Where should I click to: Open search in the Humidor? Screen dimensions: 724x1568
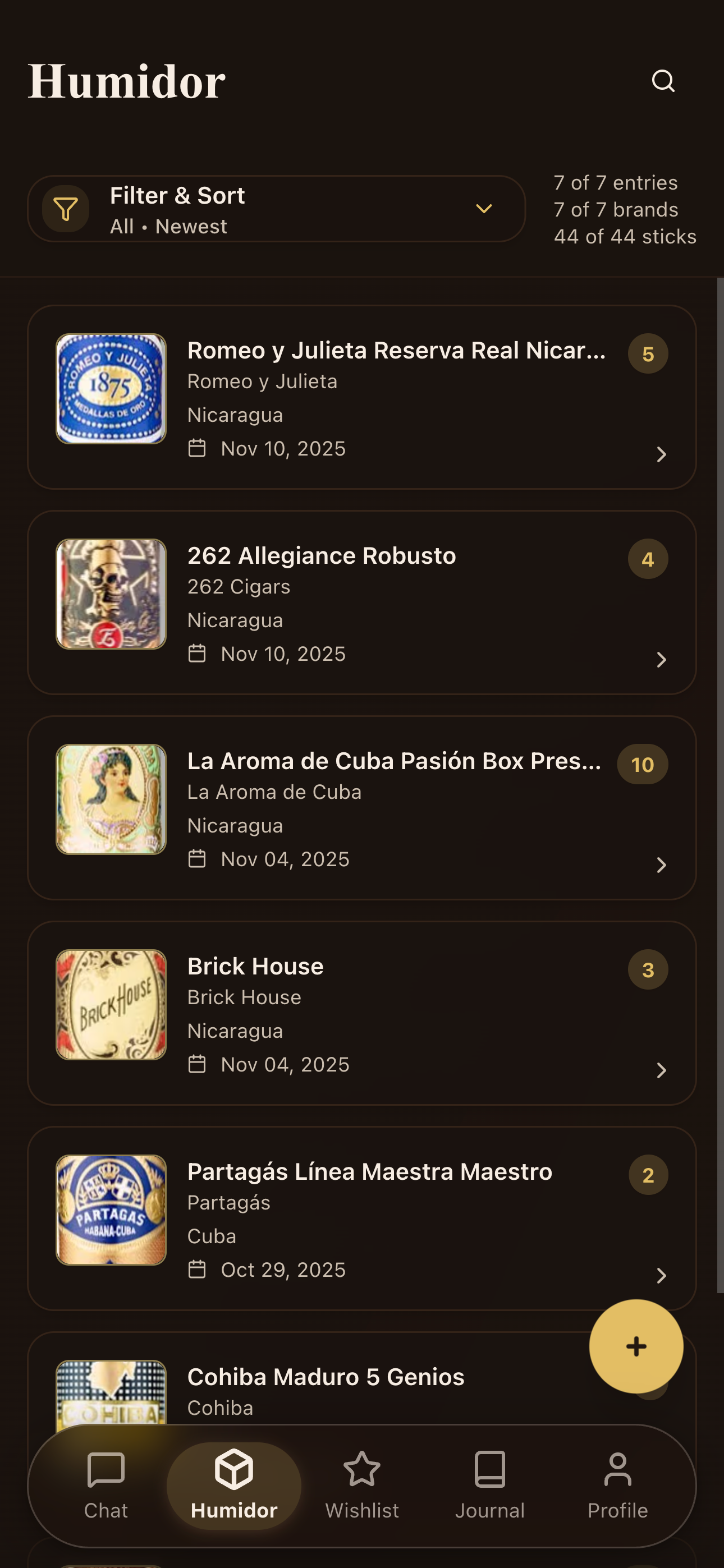662,81
